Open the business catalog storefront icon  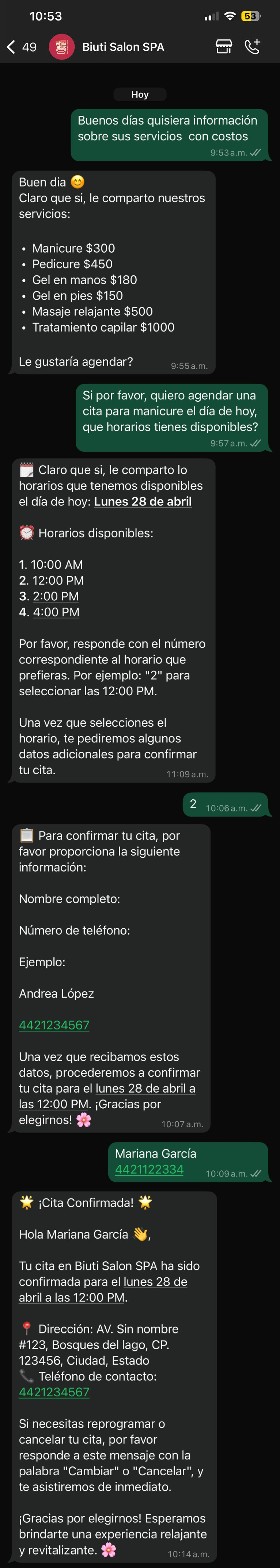(x=224, y=47)
